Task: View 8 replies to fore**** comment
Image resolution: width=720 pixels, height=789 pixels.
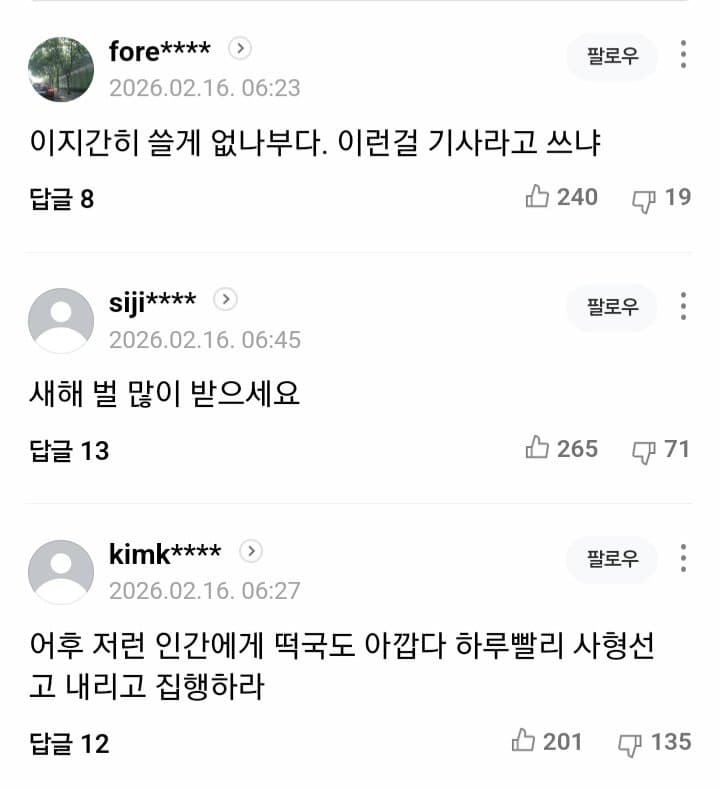Action: coord(62,199)
